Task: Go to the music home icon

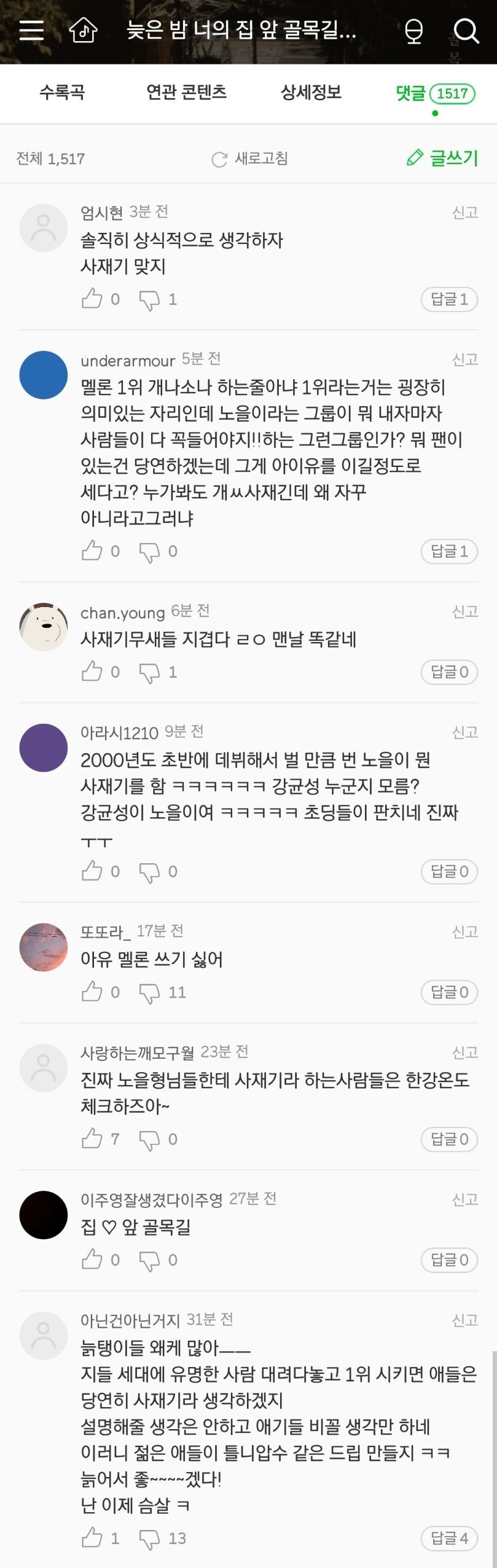Action: (83, 30)
